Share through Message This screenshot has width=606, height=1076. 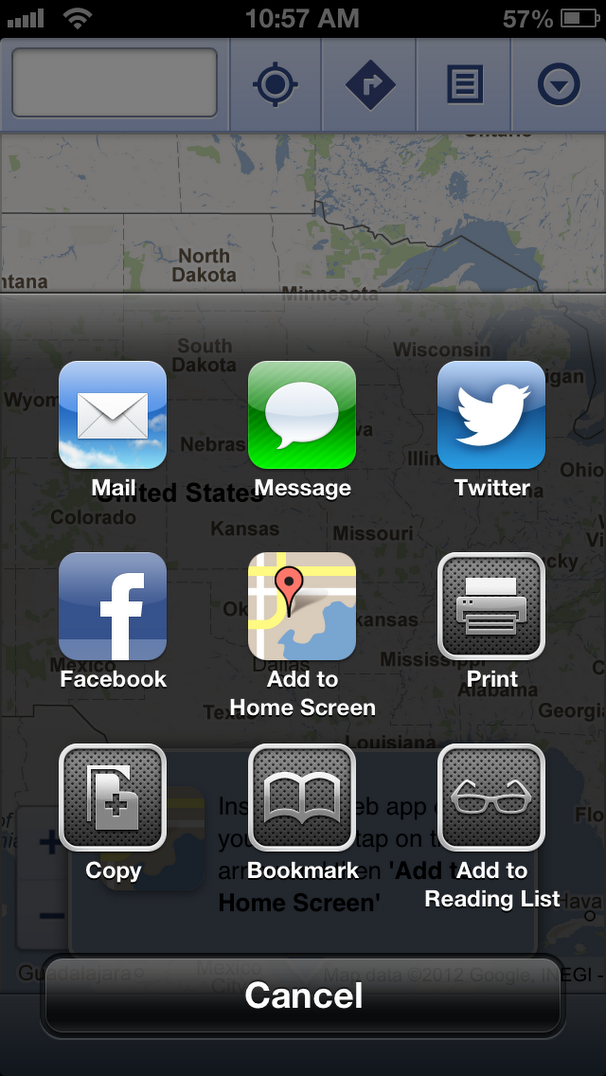click(x=302, y=415)
